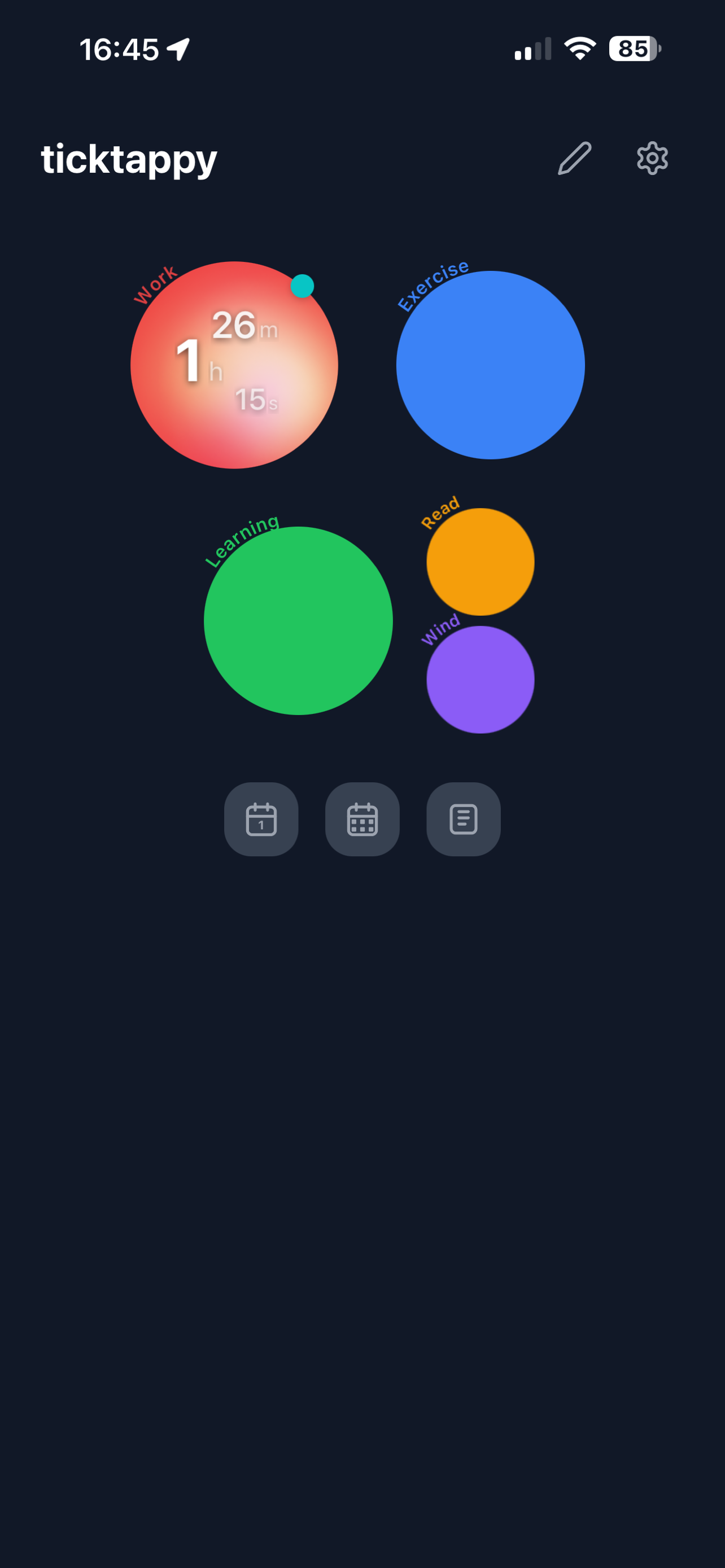725x1568 pixels.
Task: Open the month calendar grid view
Action: click(x=362, y=818)
